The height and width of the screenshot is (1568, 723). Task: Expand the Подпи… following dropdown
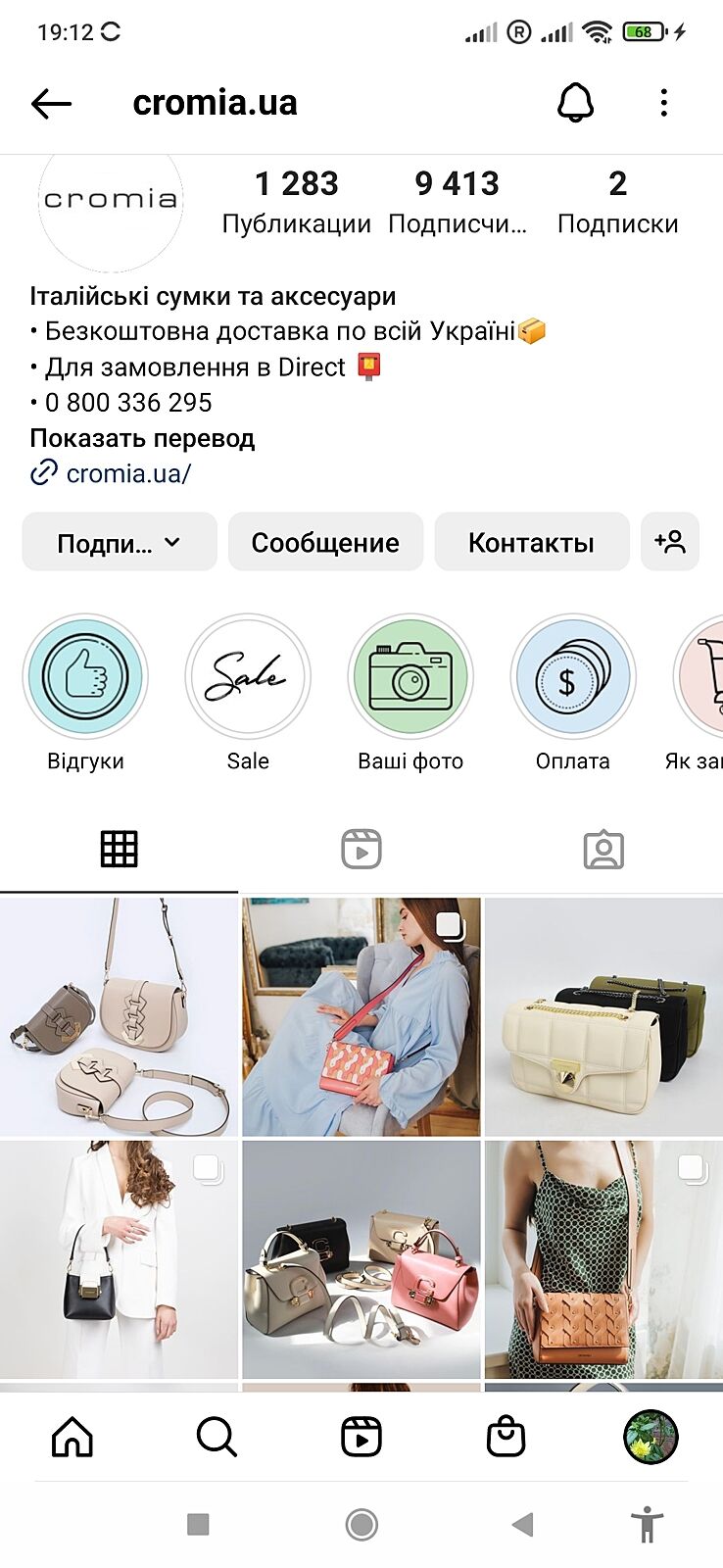pyautogui.click(x=120, y=542)
